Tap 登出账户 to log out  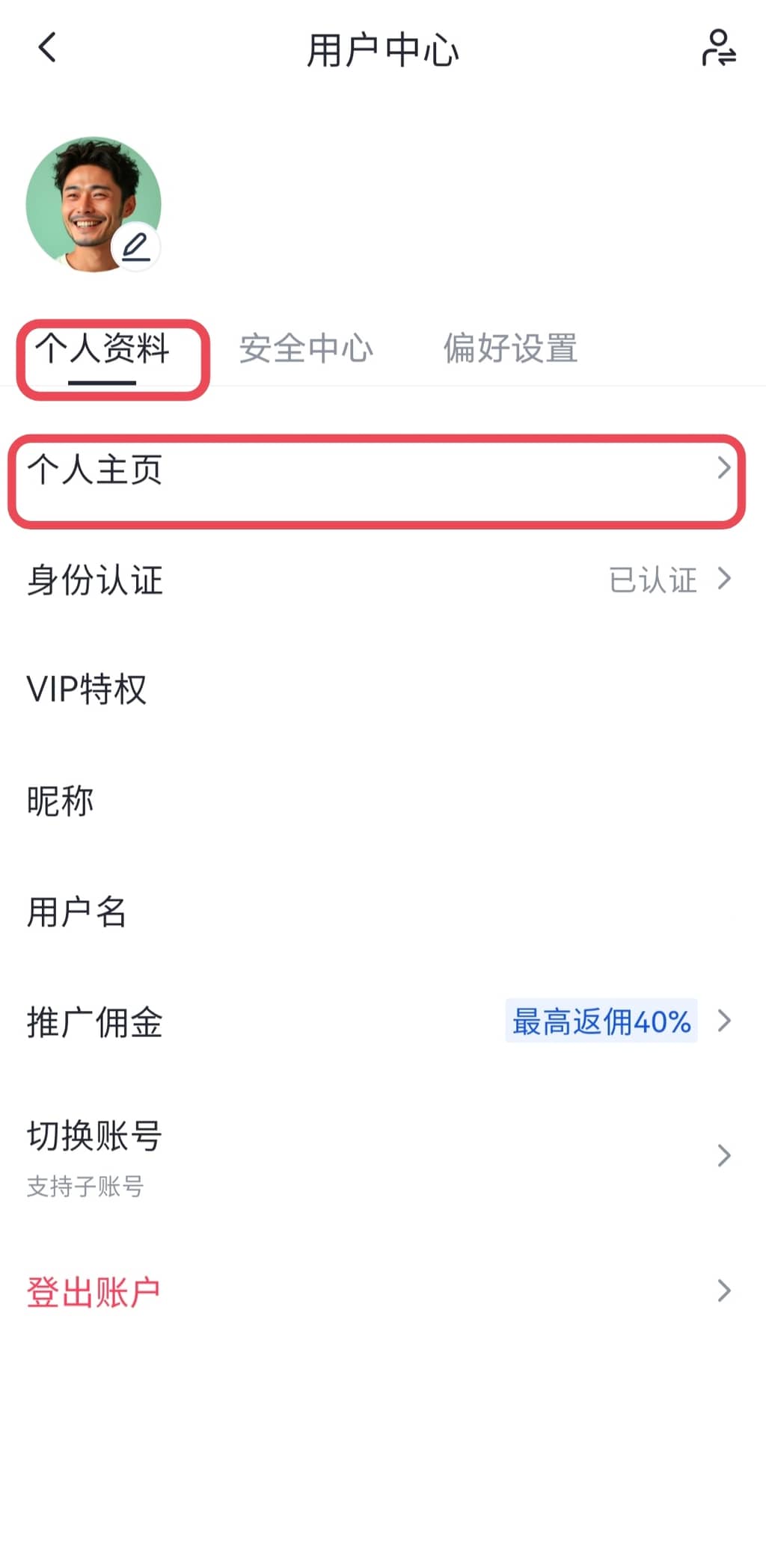pos(377,1291)
